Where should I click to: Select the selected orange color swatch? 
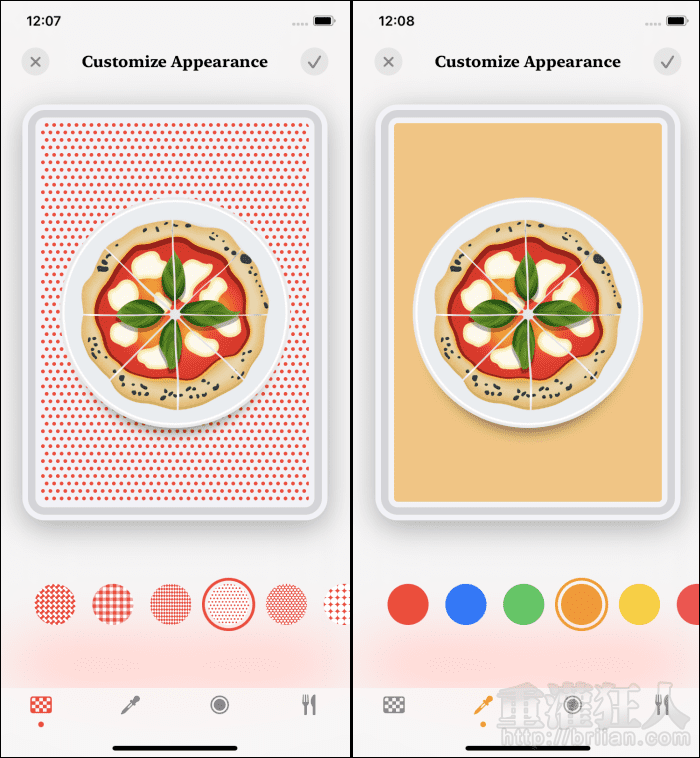point(581,604)
